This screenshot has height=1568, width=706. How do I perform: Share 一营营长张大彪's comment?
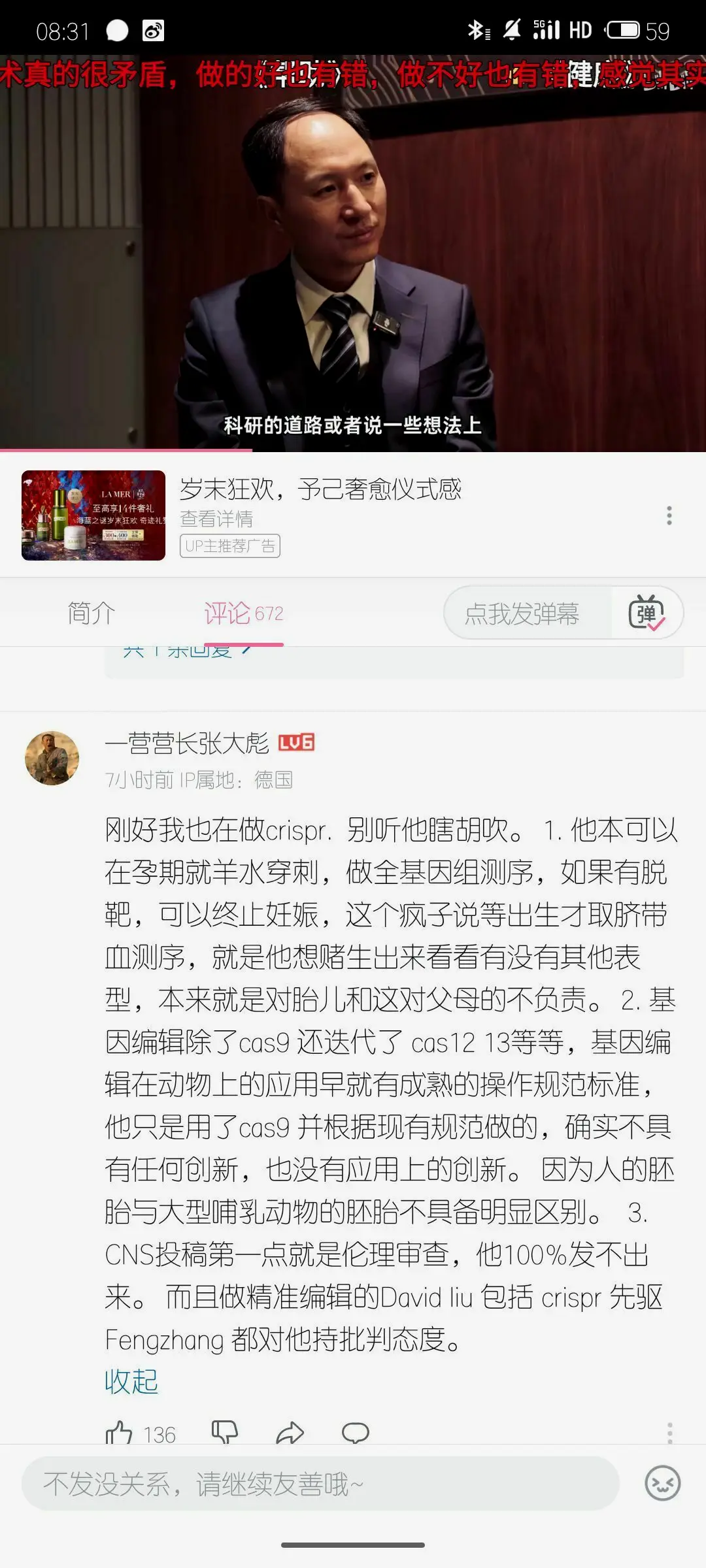tap(290, 1433)
